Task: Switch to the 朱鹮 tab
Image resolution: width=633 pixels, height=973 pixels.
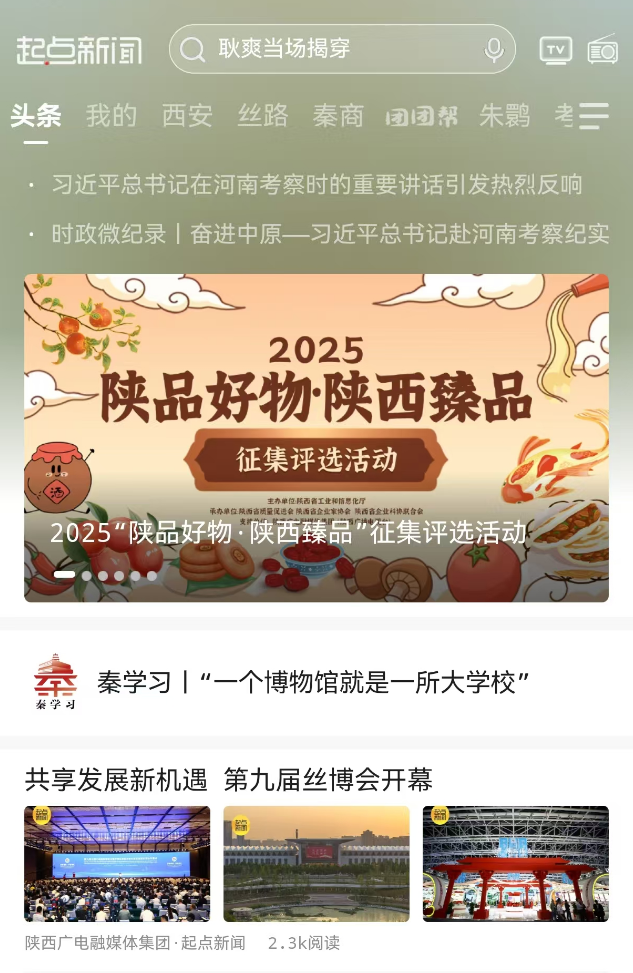Action: pyautogui.click(x=504, y=116)
